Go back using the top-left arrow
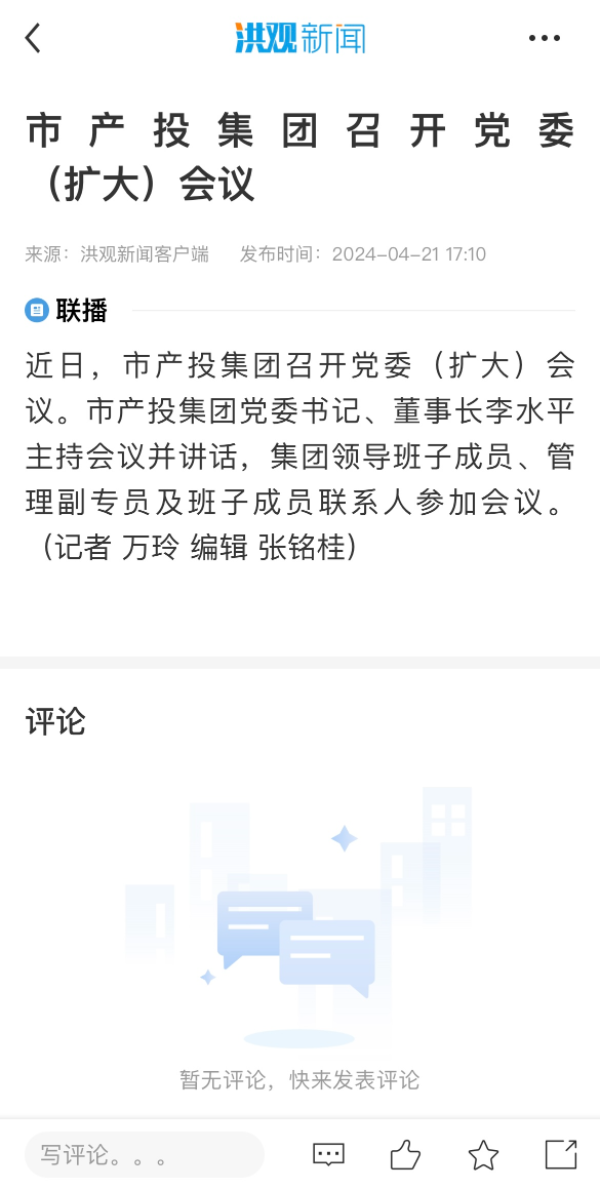 click(33, 39)
